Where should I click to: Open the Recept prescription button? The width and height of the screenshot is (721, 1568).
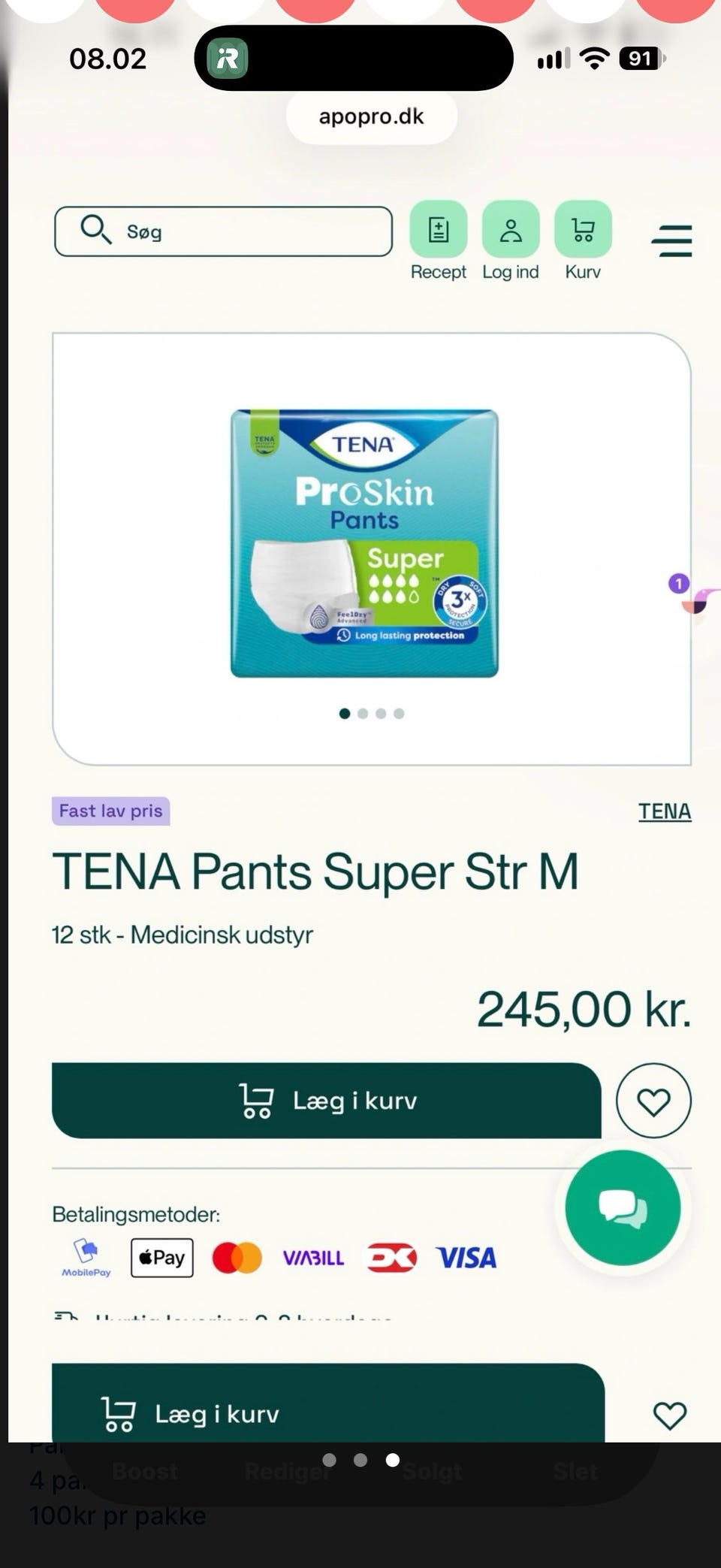[439, 240]
